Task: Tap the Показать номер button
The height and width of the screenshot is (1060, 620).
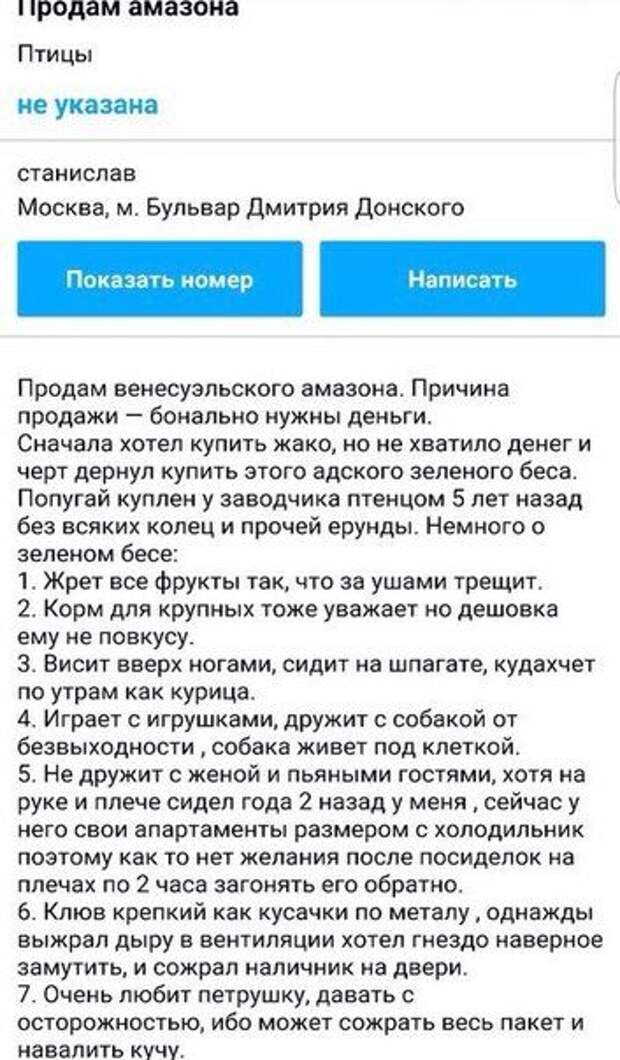Action: tap(159, 279)
